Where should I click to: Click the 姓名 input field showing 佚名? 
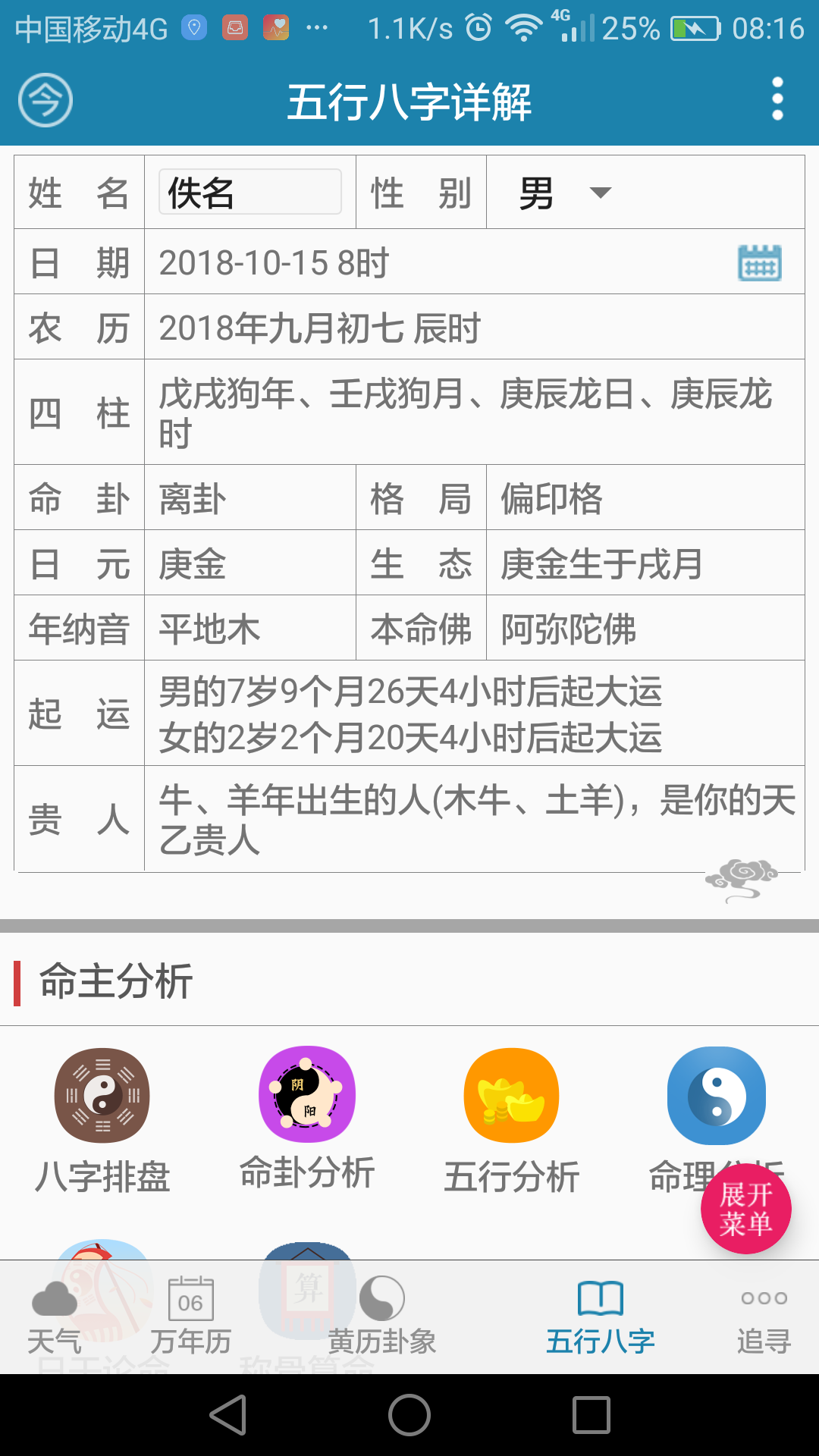tap(250, 192)
